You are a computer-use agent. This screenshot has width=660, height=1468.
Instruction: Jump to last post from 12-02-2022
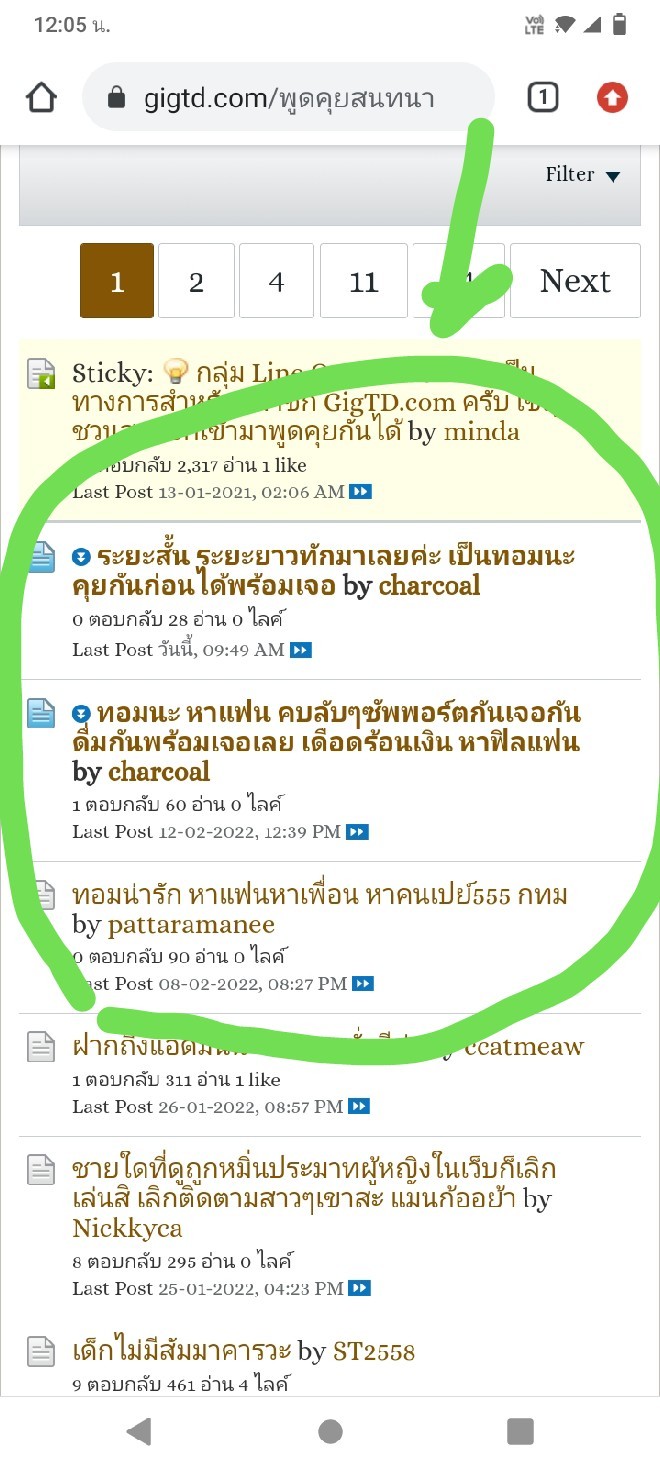358,832
